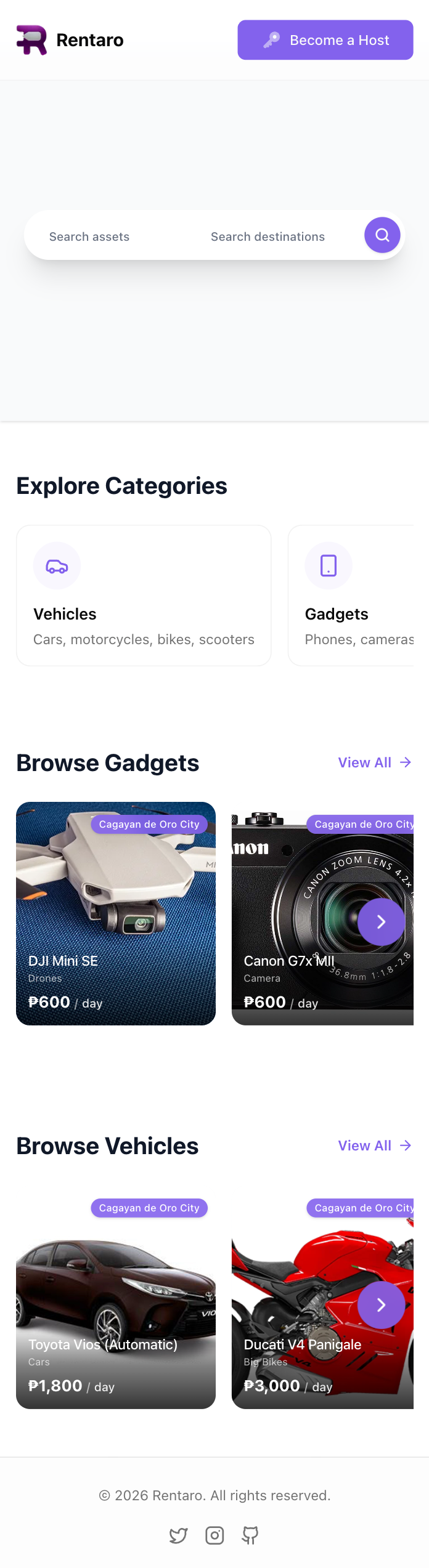Screen dimensions: 429x1568
Task: Open the GitHub icon in footer
Action: [x=250, y=1535]
